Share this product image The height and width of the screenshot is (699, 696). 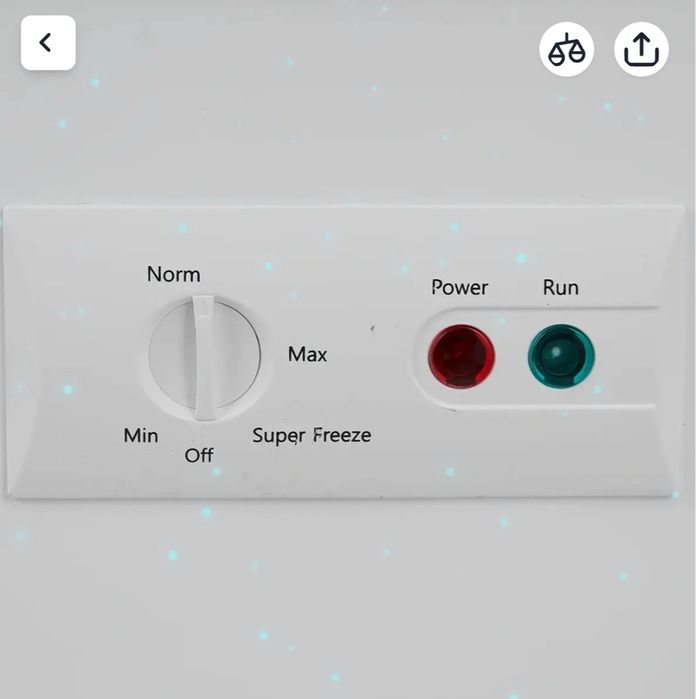click(641, 49)
